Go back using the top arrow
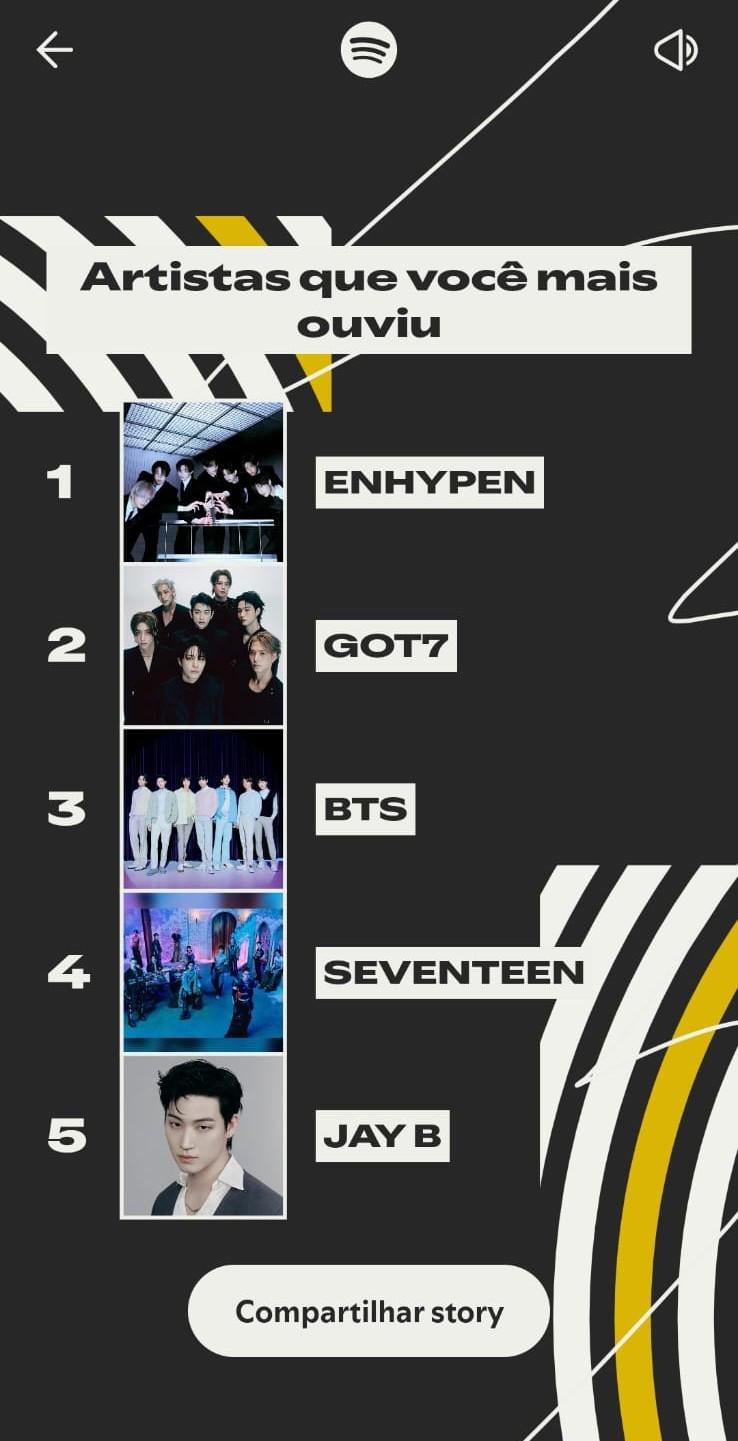Viewport: 738px width, 1441px height. (x=54, y=49)
